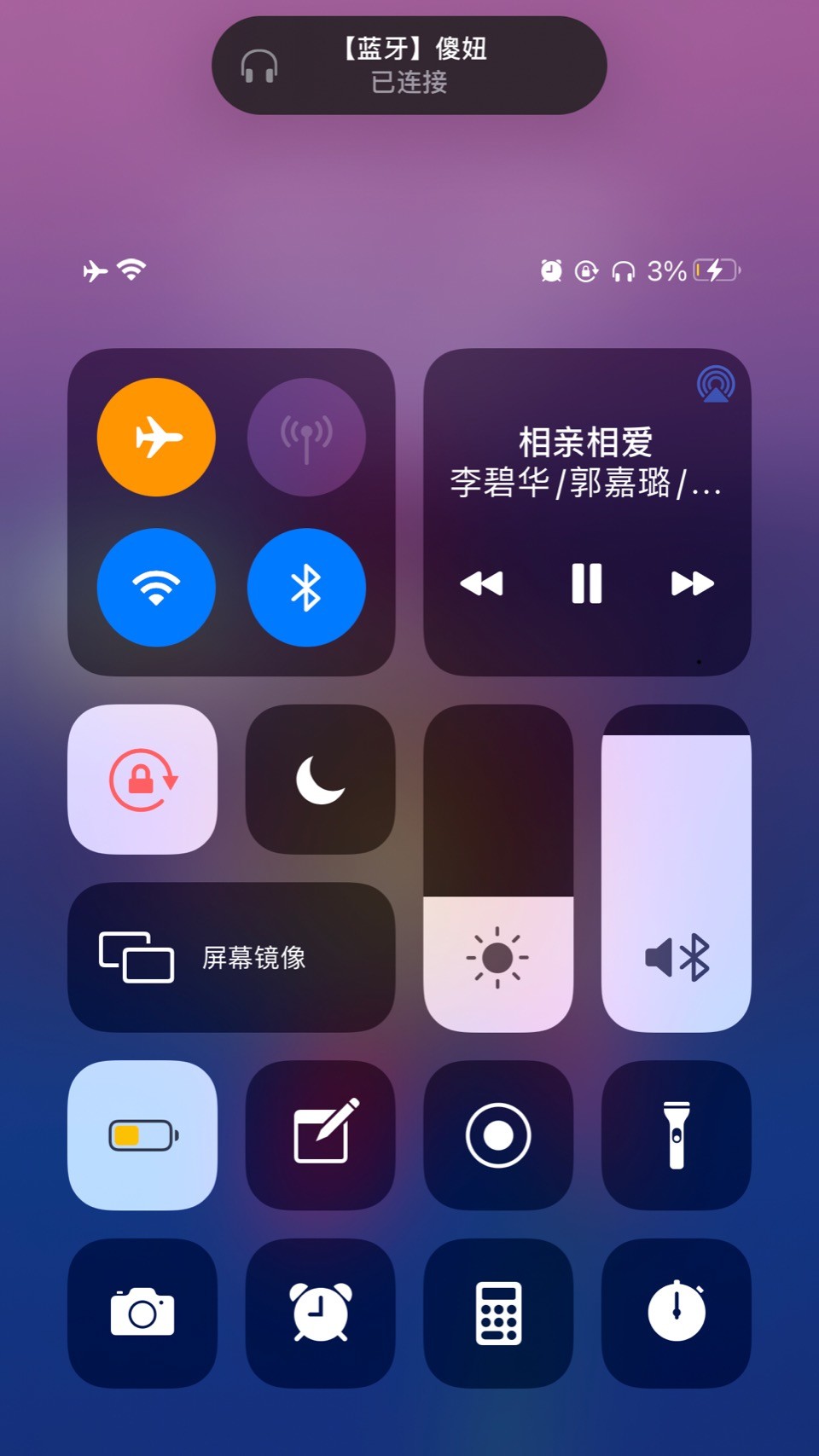Skip to next track

coord(692,584)
